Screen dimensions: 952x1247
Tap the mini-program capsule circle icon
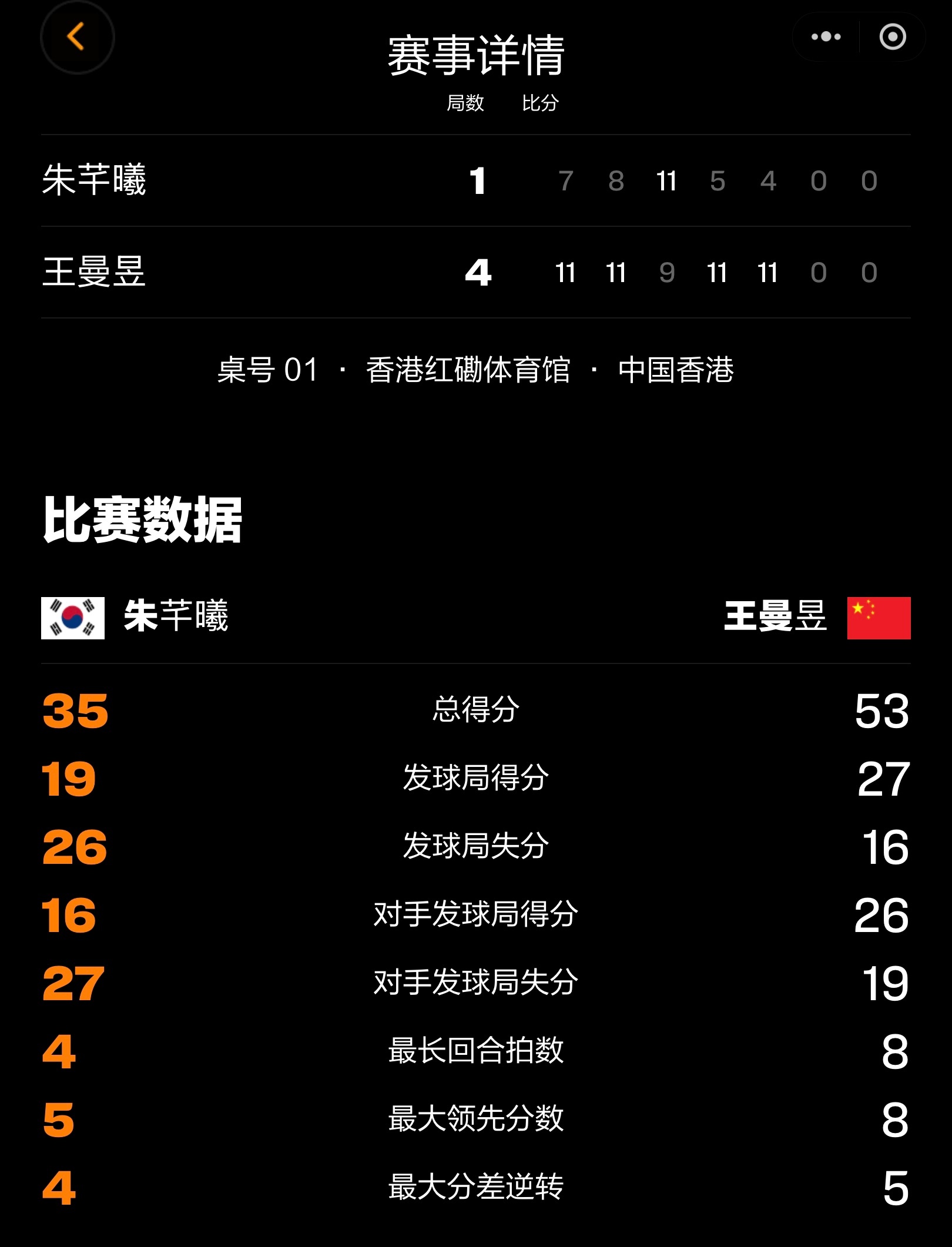[893, 36]
